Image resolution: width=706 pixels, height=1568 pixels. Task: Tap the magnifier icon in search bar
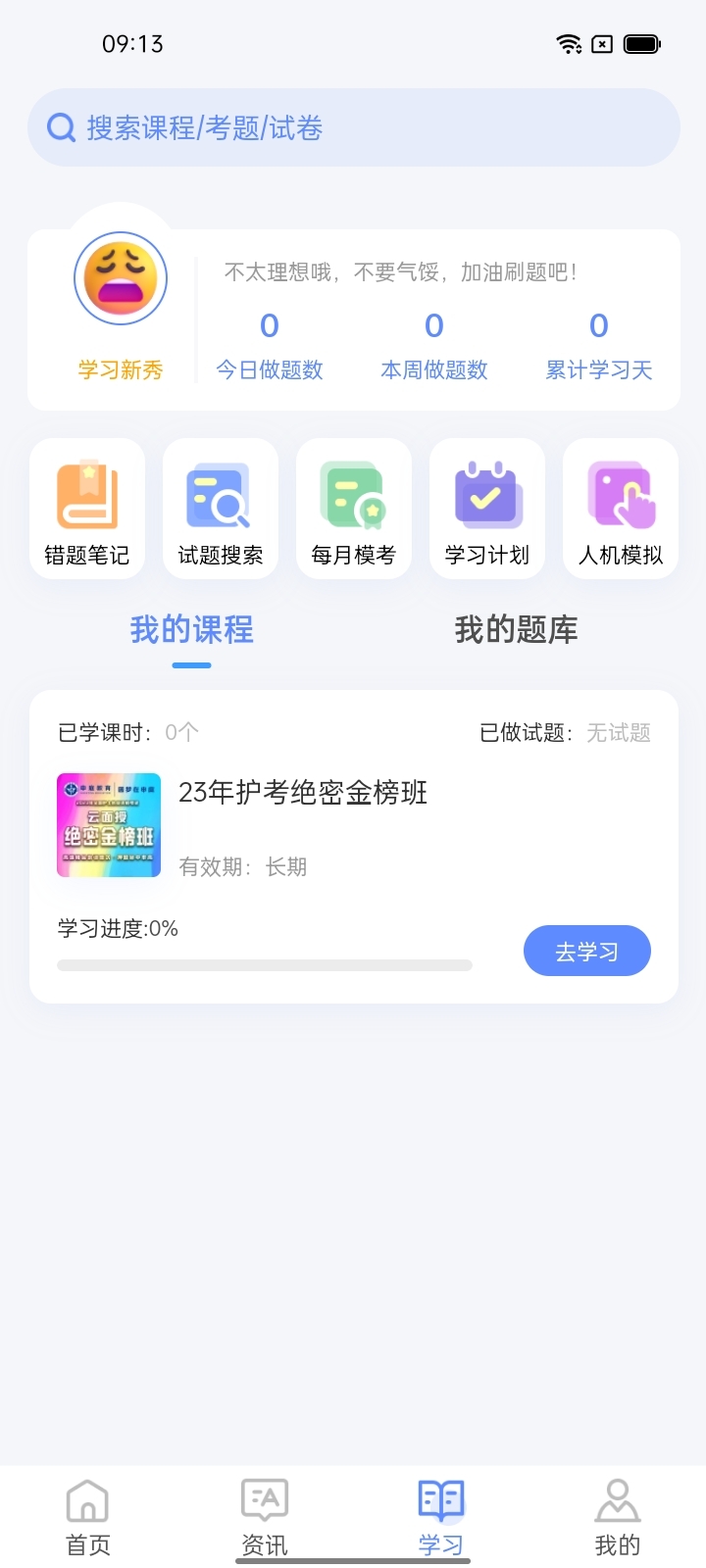61,127
